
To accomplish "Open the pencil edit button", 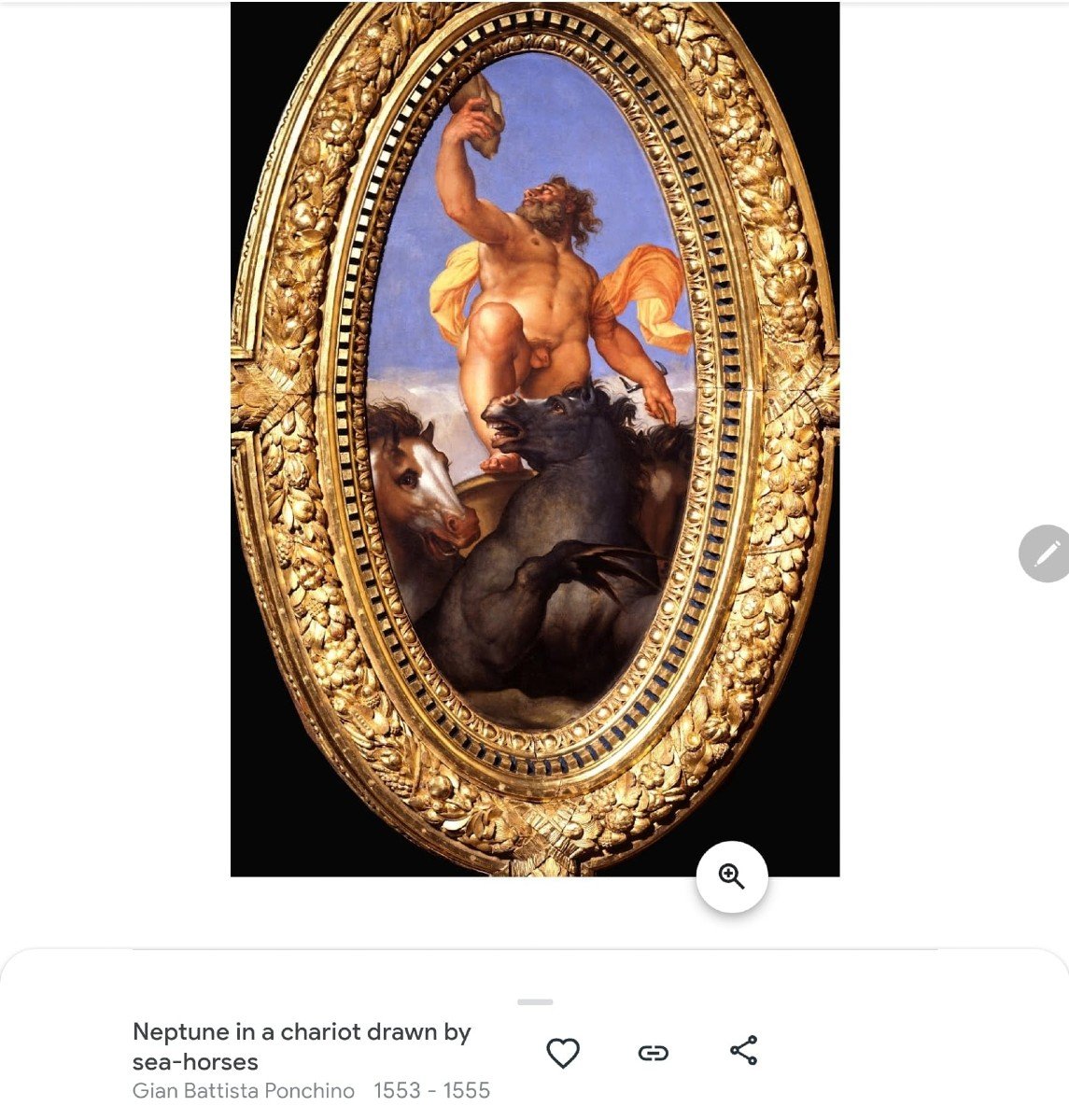I will pos(1047,553).
